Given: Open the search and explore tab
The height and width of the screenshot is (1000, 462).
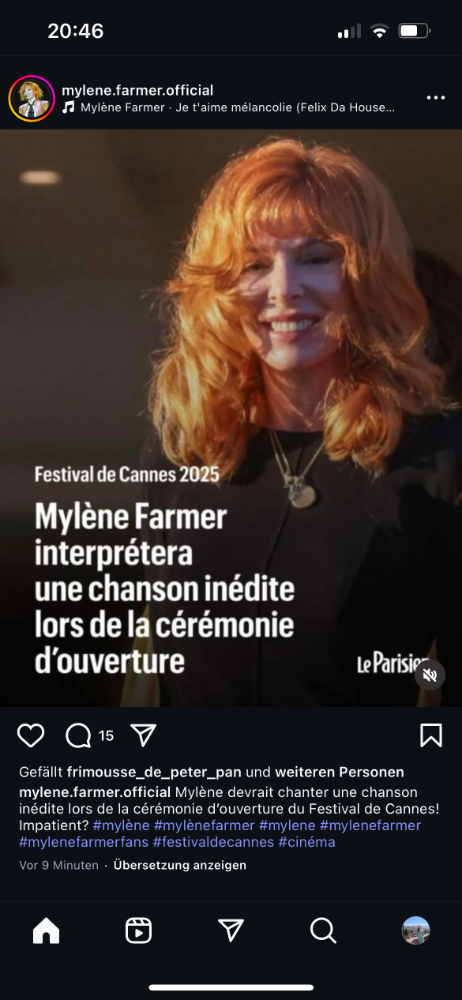Looking at the screenshot, I should click(x=324, y=931).
